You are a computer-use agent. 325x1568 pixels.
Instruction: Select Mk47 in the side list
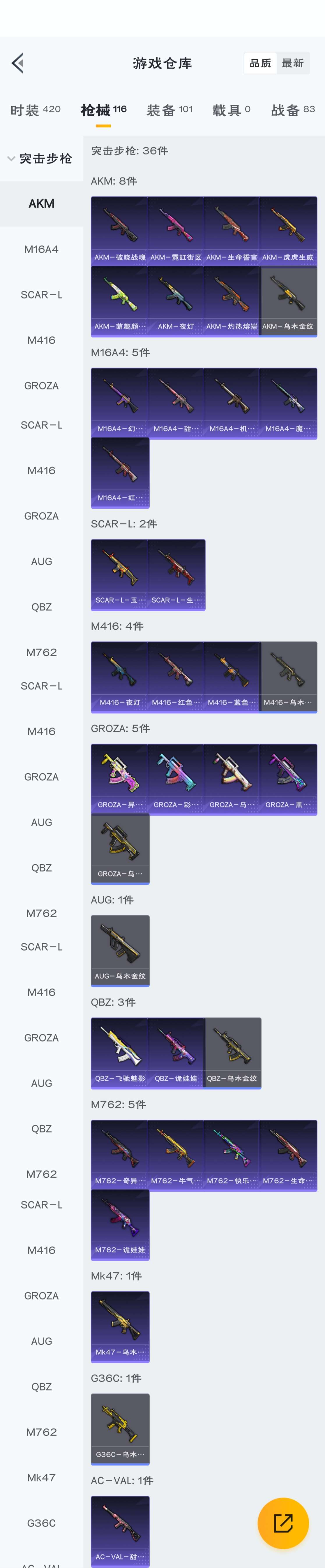tap(41, 1477)
